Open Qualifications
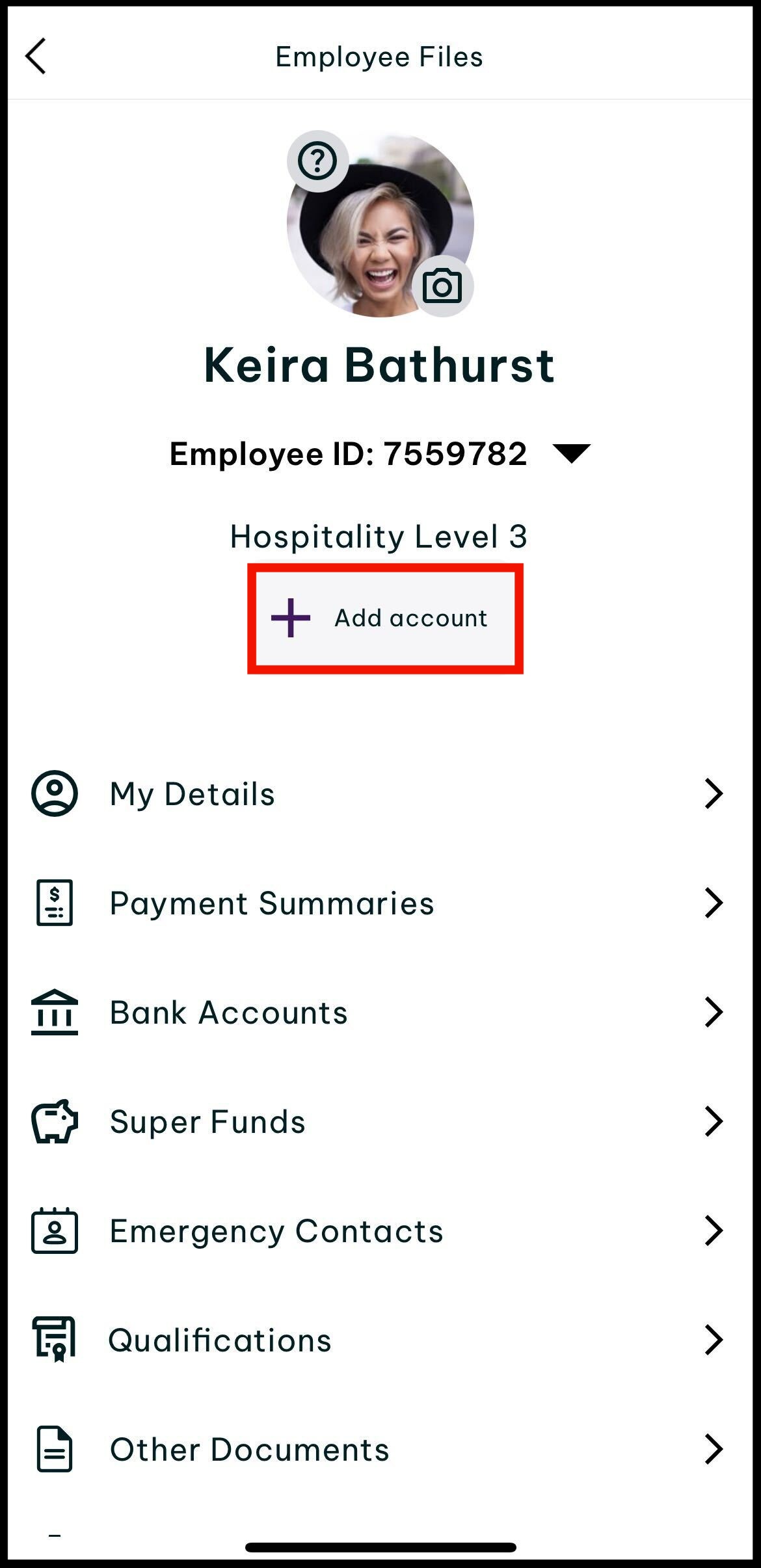Image resolution: width=761 pixels, height=1568 pixels. point(380,1340)
